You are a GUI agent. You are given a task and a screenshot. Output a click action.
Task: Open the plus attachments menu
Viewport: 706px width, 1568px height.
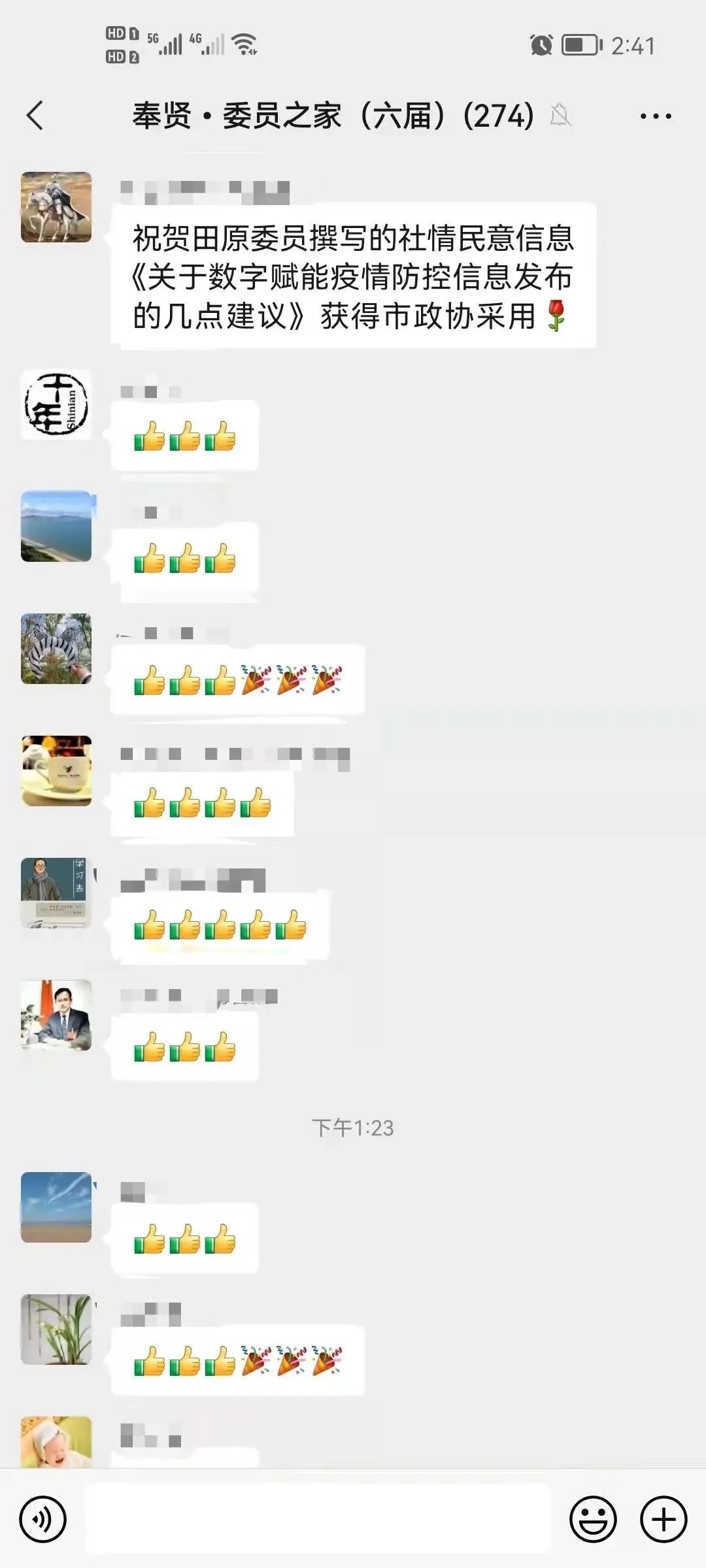pyautogui.click(x=664, y=1519)
